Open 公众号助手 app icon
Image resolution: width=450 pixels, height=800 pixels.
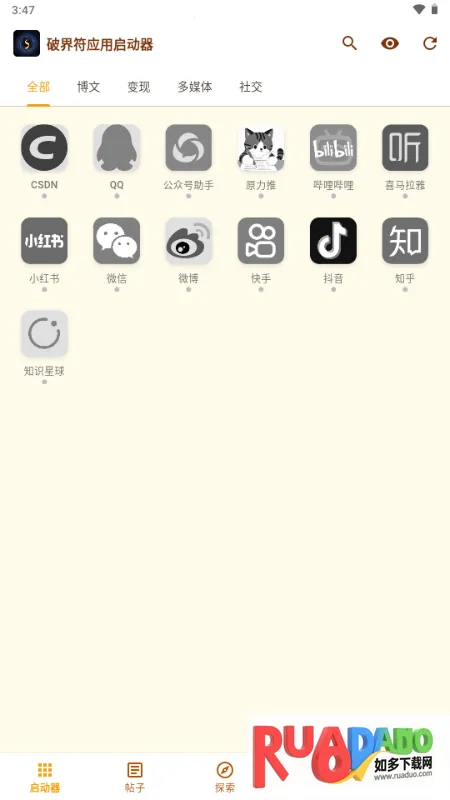tap(189, 147)
